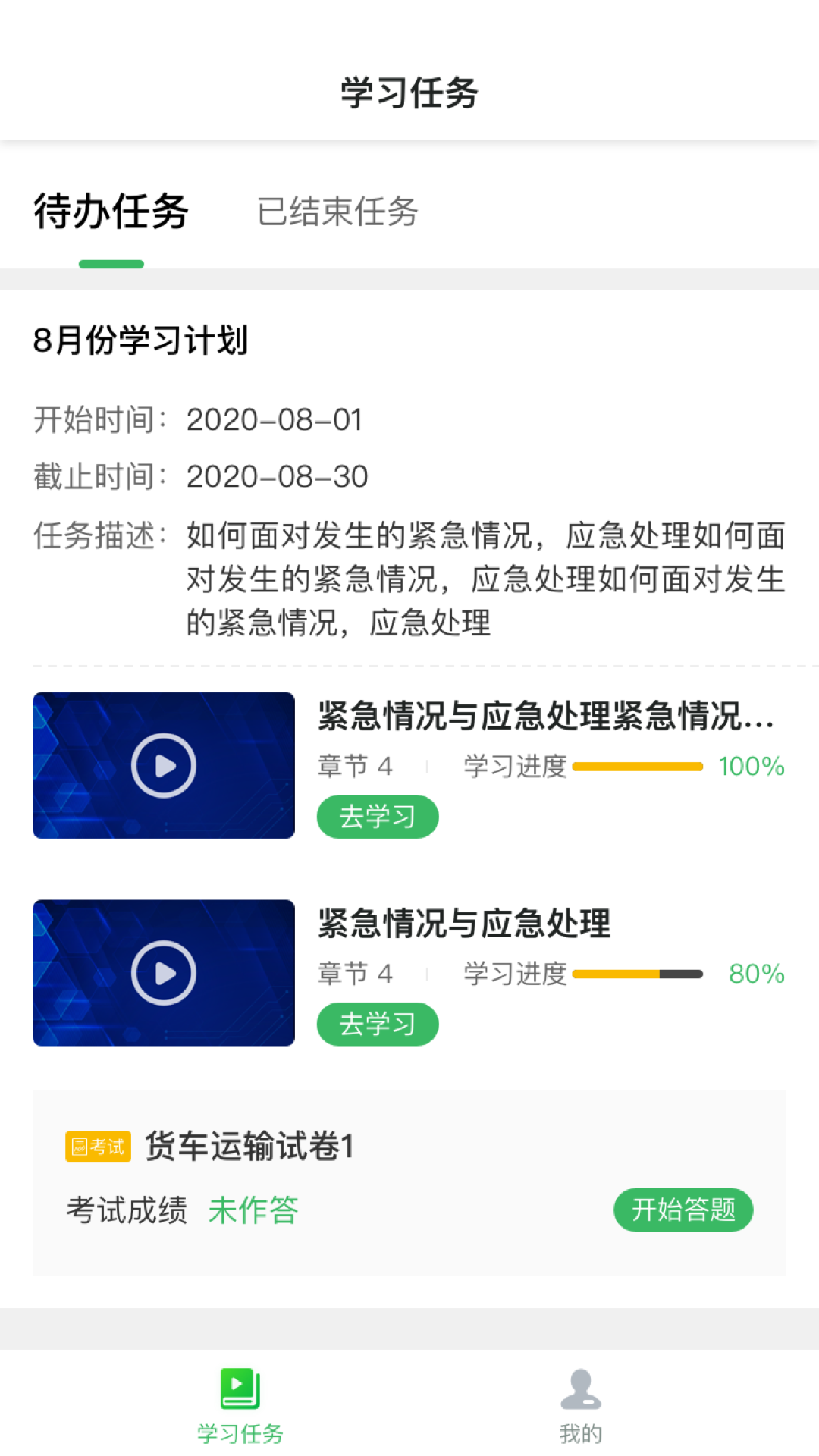Image resolution: width=819 pixels, height=1456 pixels.
Task: Stay on the 待办任务 tab
Action: tap(111, 213)
